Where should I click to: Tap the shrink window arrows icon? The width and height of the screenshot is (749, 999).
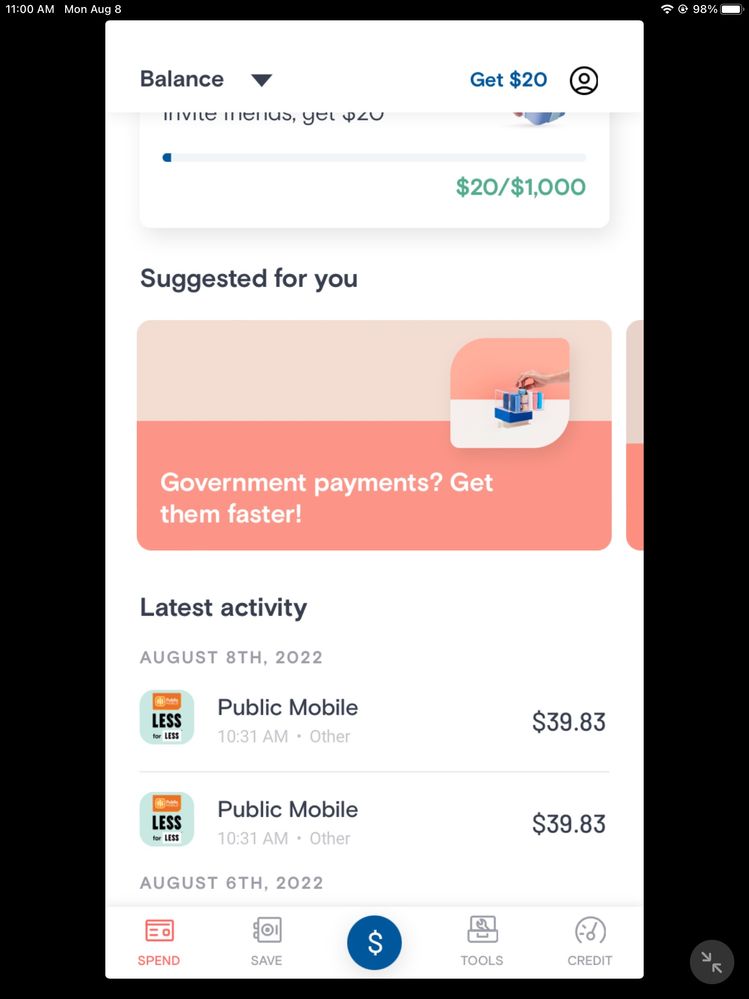tap(712, 962)
